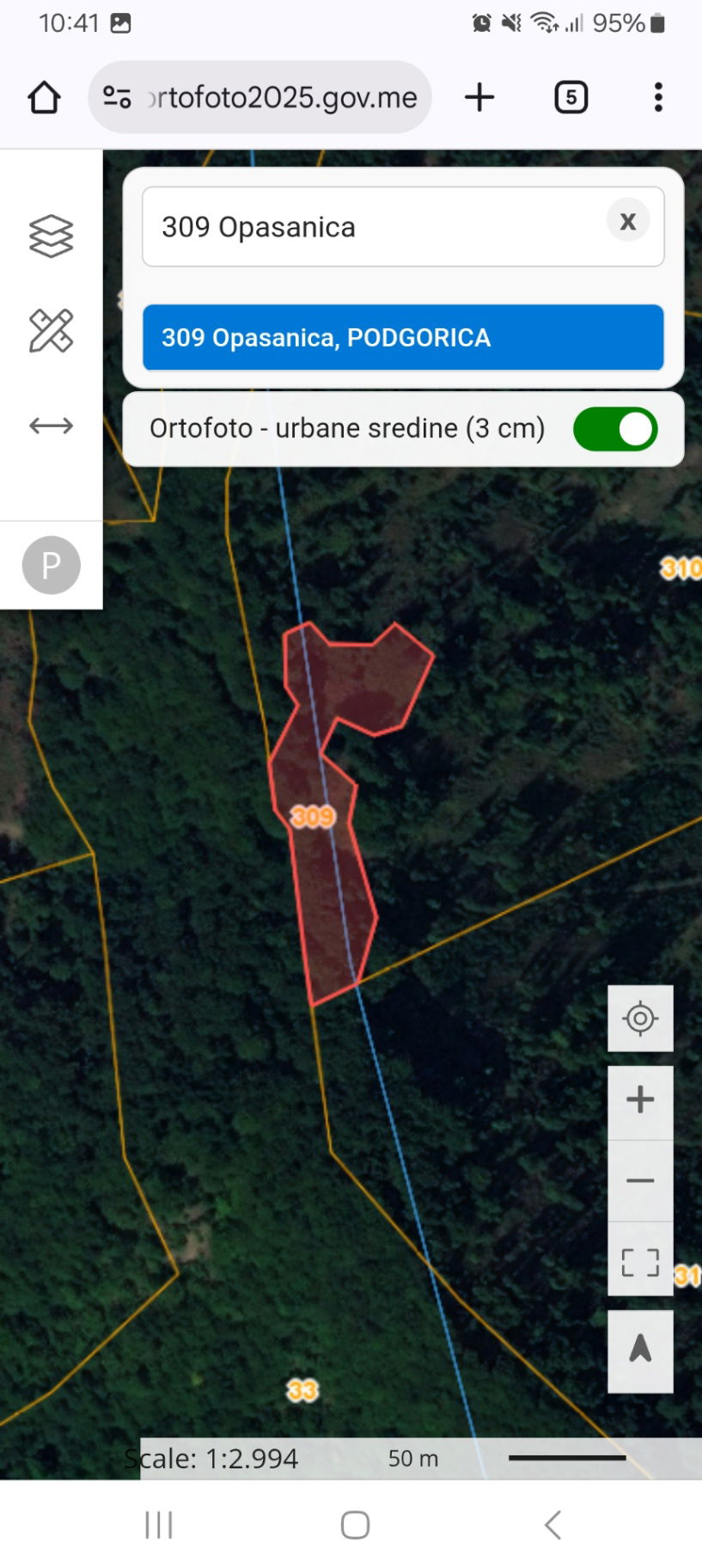Open the map layers panel

(49, 236)
